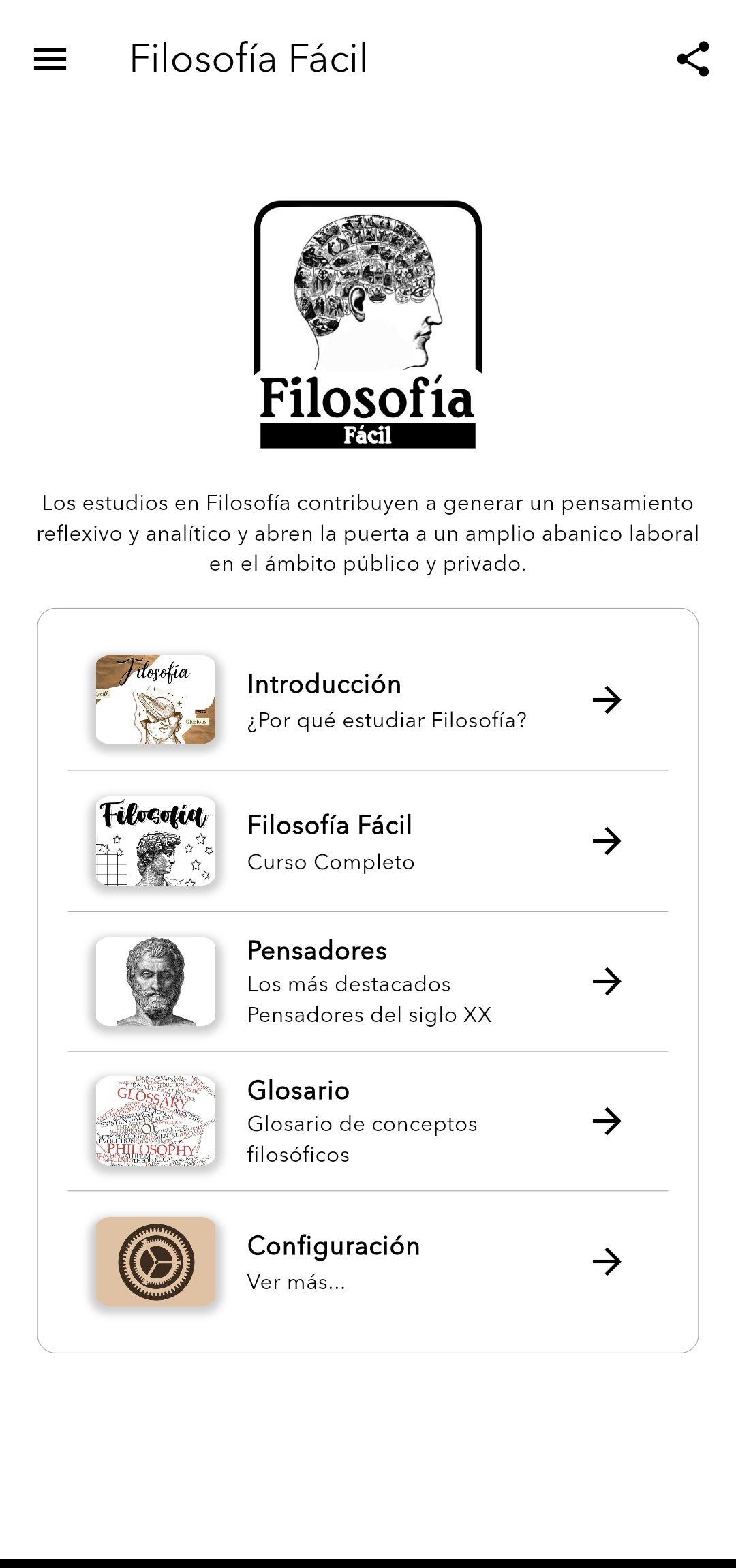Open the hamburger navigation menu
The width and height of the screenshot is (736, 1568).
[50, 59]
